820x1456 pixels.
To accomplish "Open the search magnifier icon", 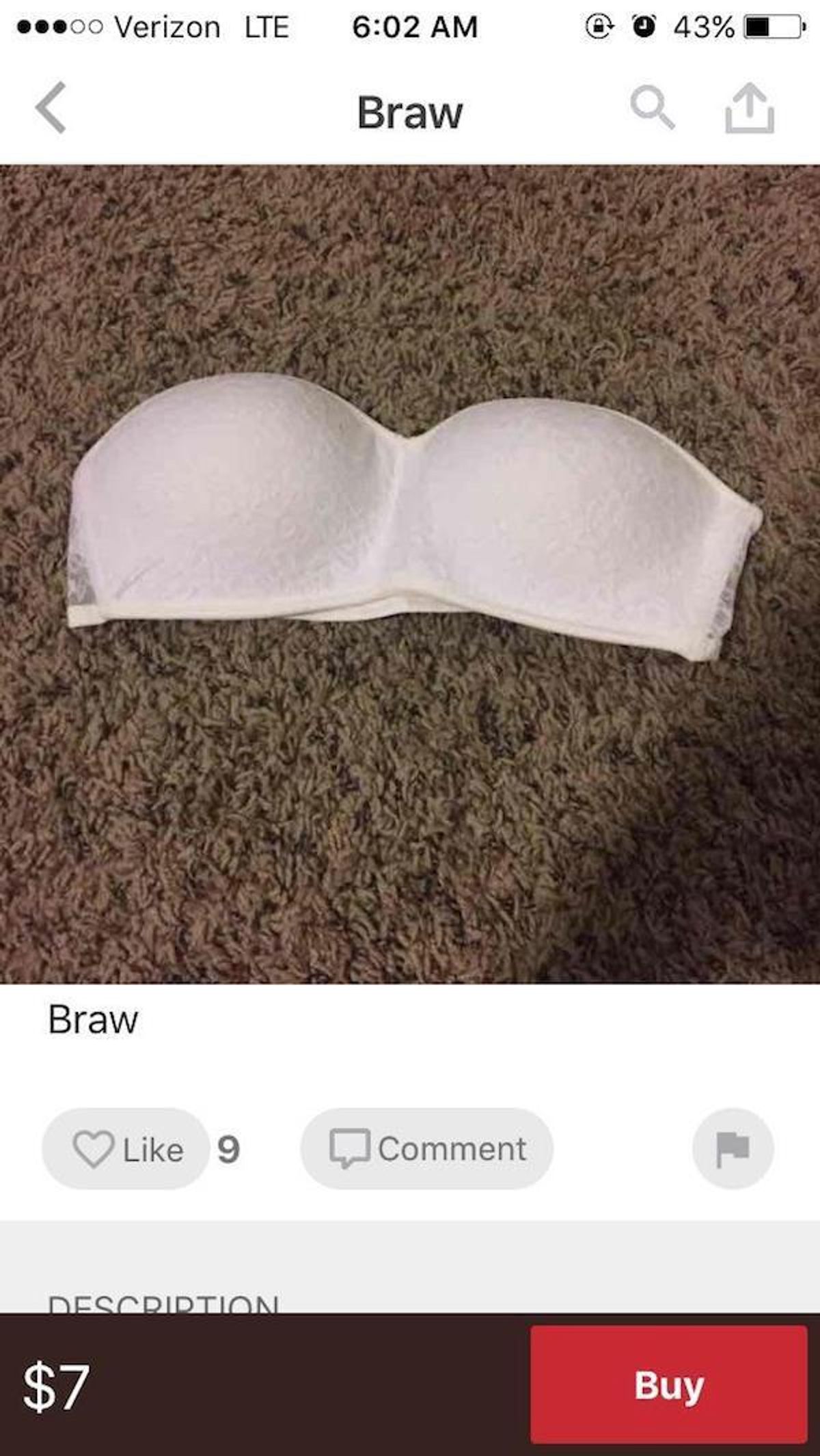I will pos(651,108).
